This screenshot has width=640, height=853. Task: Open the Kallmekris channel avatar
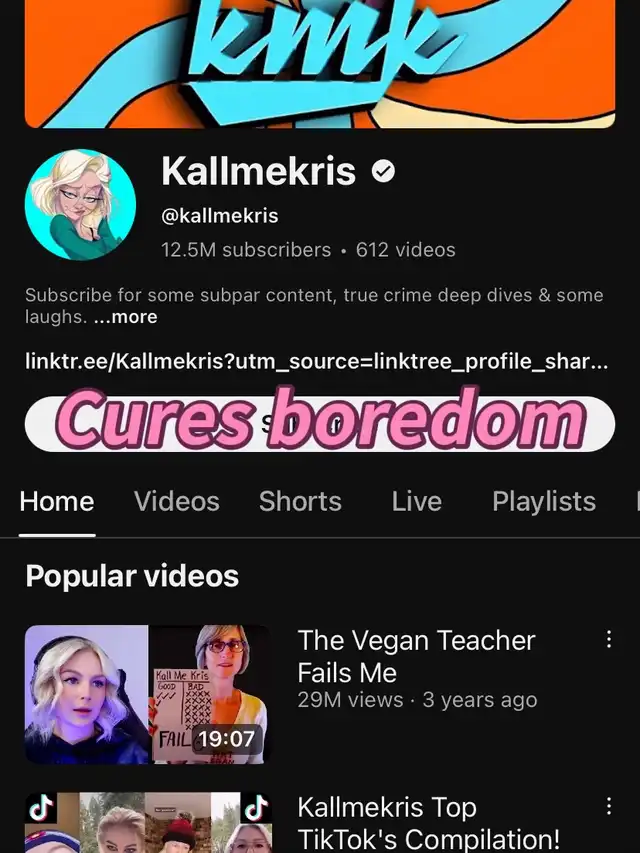[80, 205]
